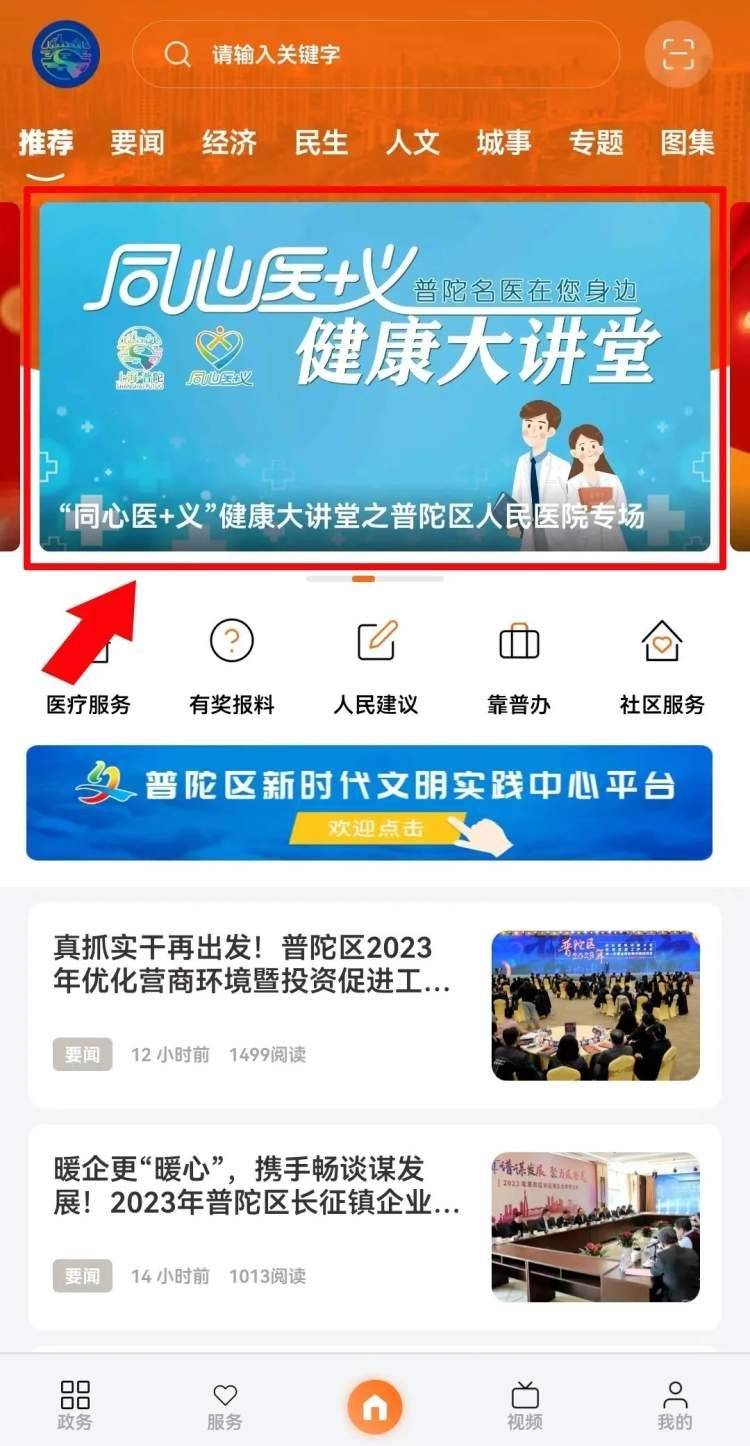The height and width of the screenshot is (1446, 750).
Task: Open the 我的 profile tab
Action: point(675,1404)
